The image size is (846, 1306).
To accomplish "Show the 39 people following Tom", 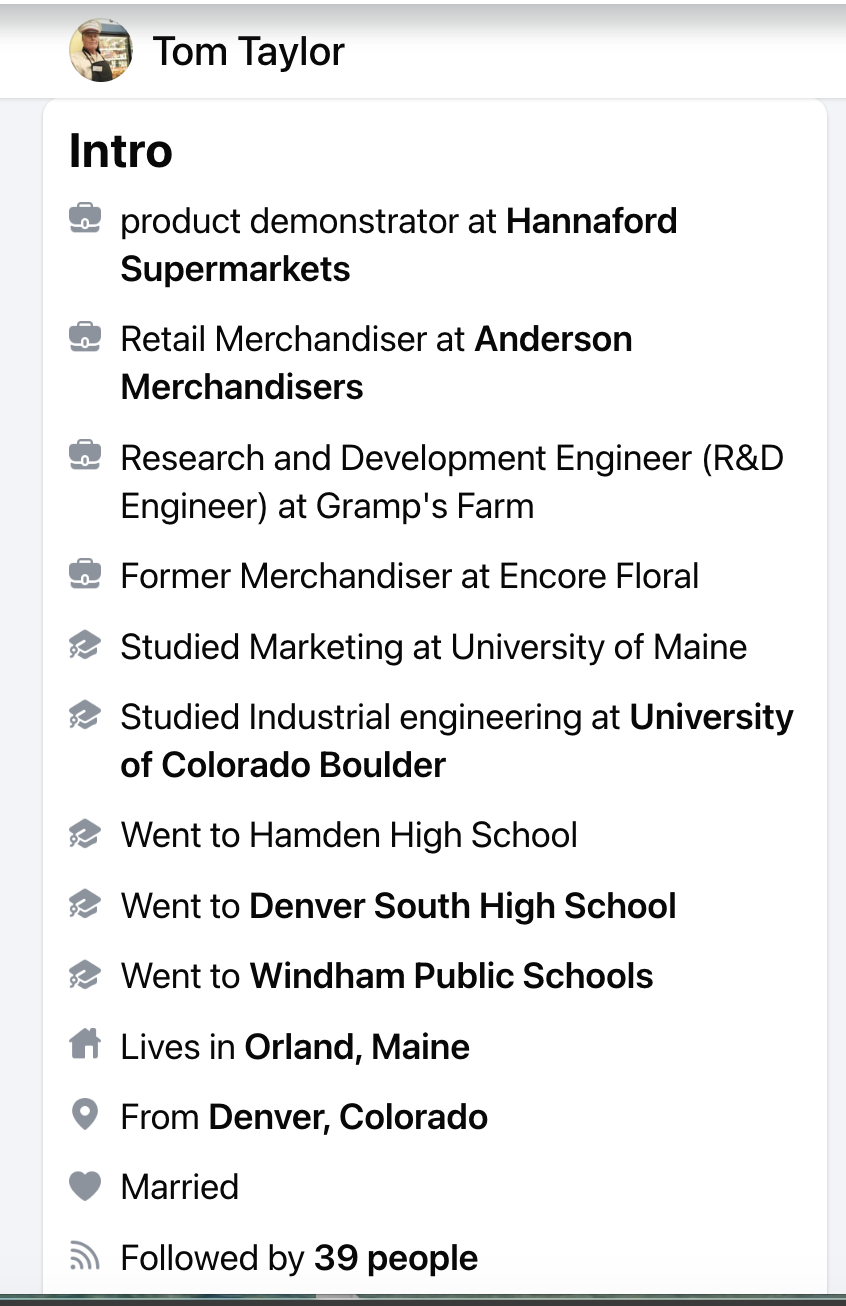I will (396, 1258).
